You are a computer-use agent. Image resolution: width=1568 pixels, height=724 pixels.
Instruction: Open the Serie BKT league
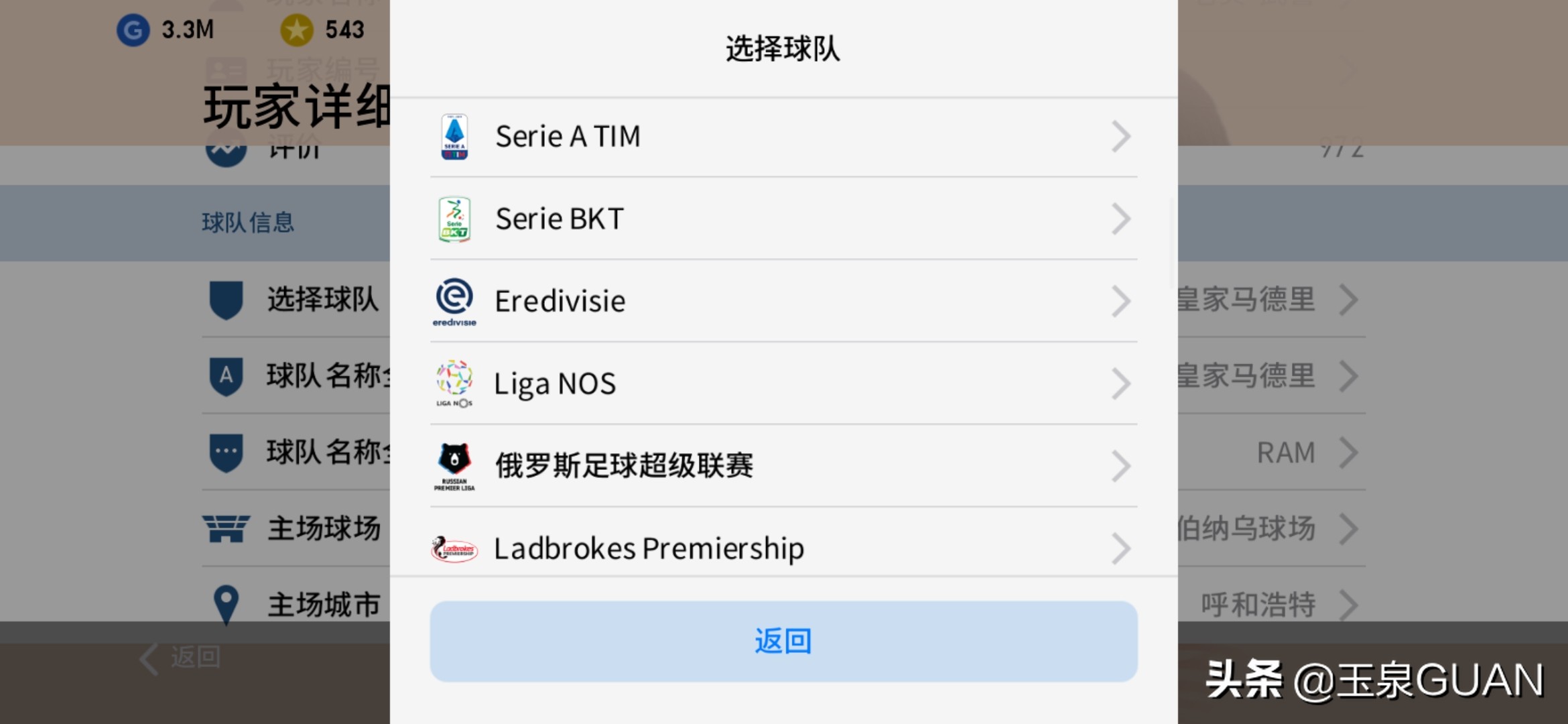(783, 219)
